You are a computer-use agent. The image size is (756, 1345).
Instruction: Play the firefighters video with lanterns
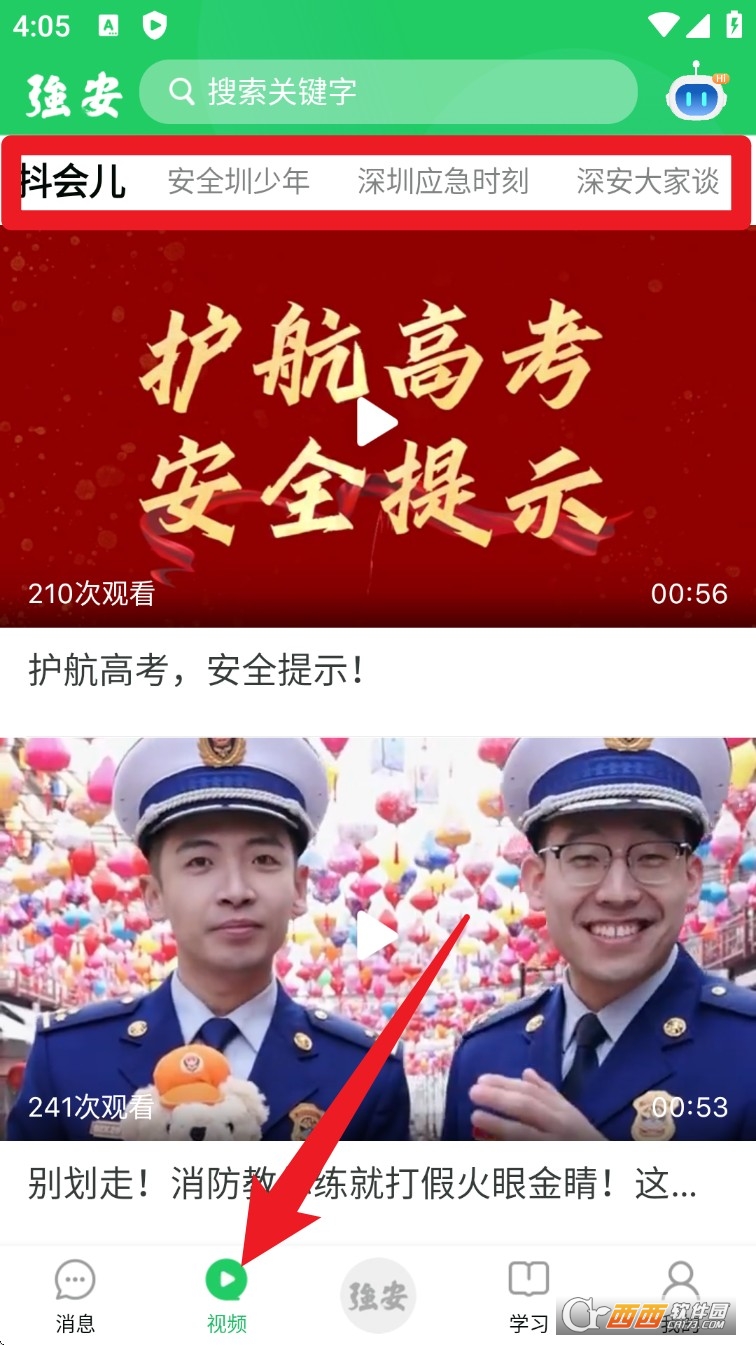tap(377, 937)
